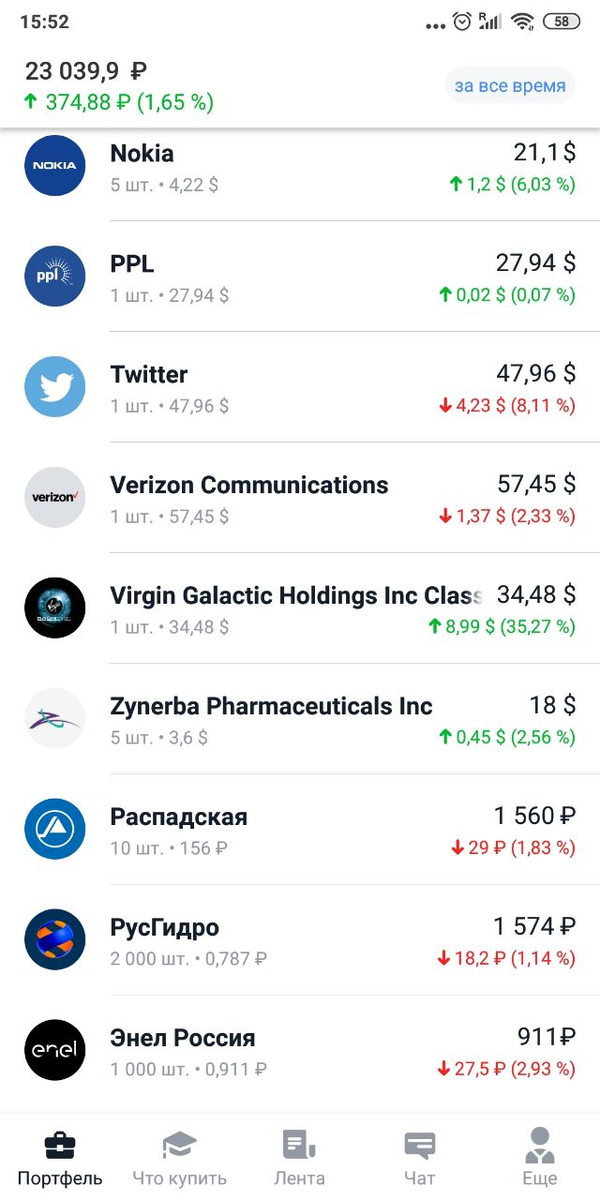Open the РусГидро position
Screen dimensions: 600x1200
(x=300, y=940)
